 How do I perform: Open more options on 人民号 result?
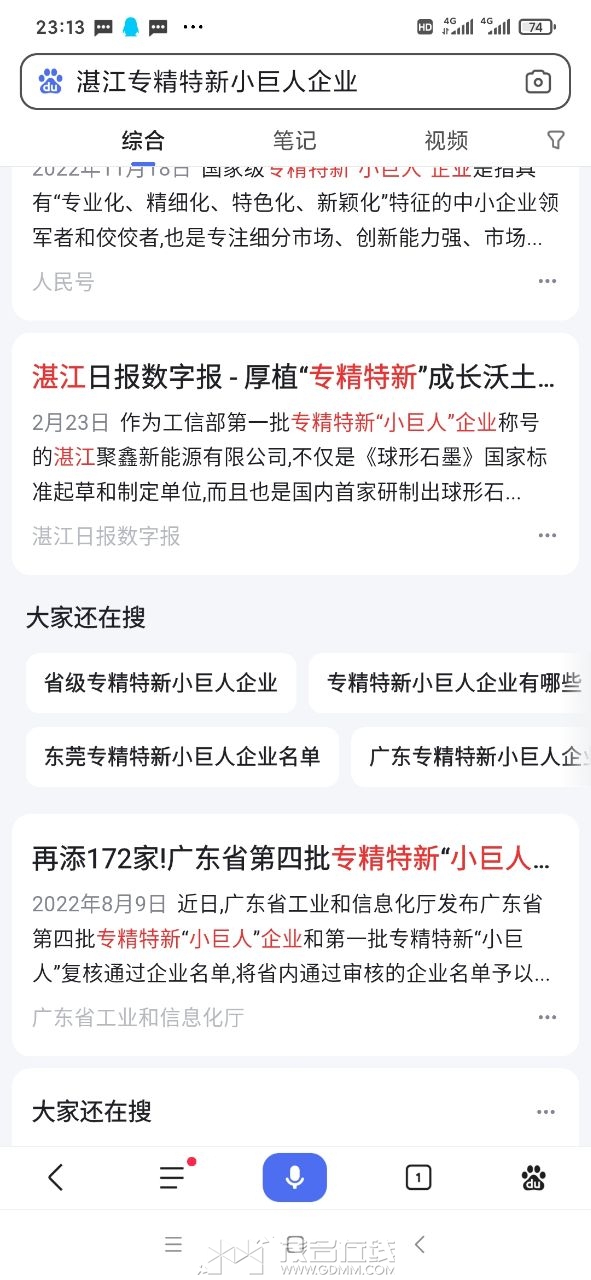[547, 281]
